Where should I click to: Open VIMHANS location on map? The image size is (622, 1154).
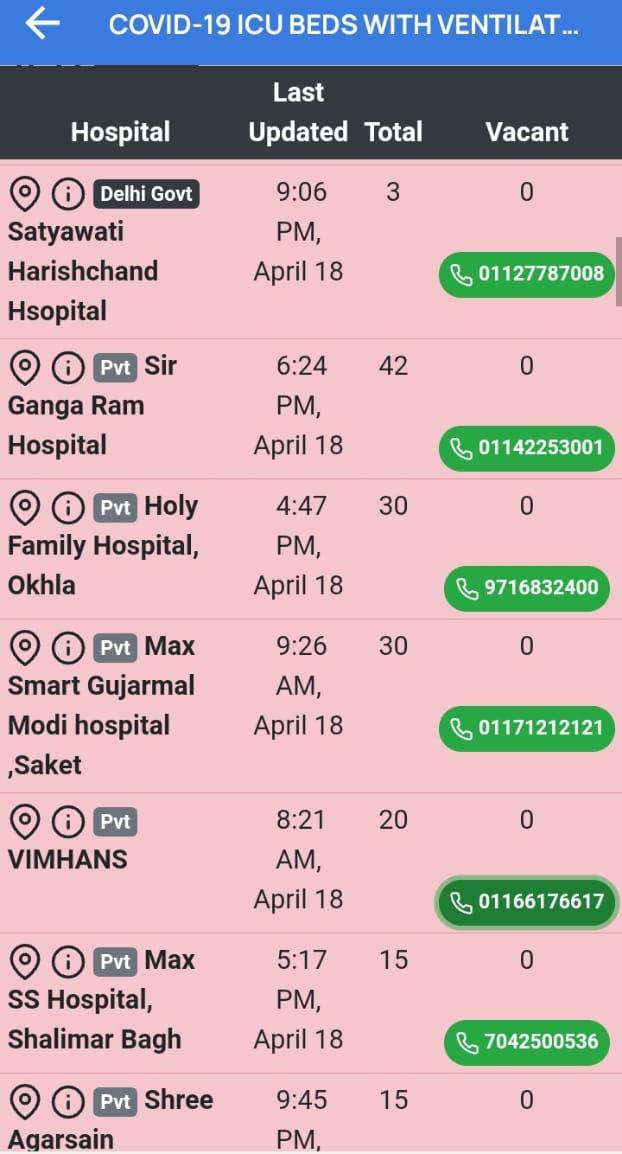[x=24, y=821]
